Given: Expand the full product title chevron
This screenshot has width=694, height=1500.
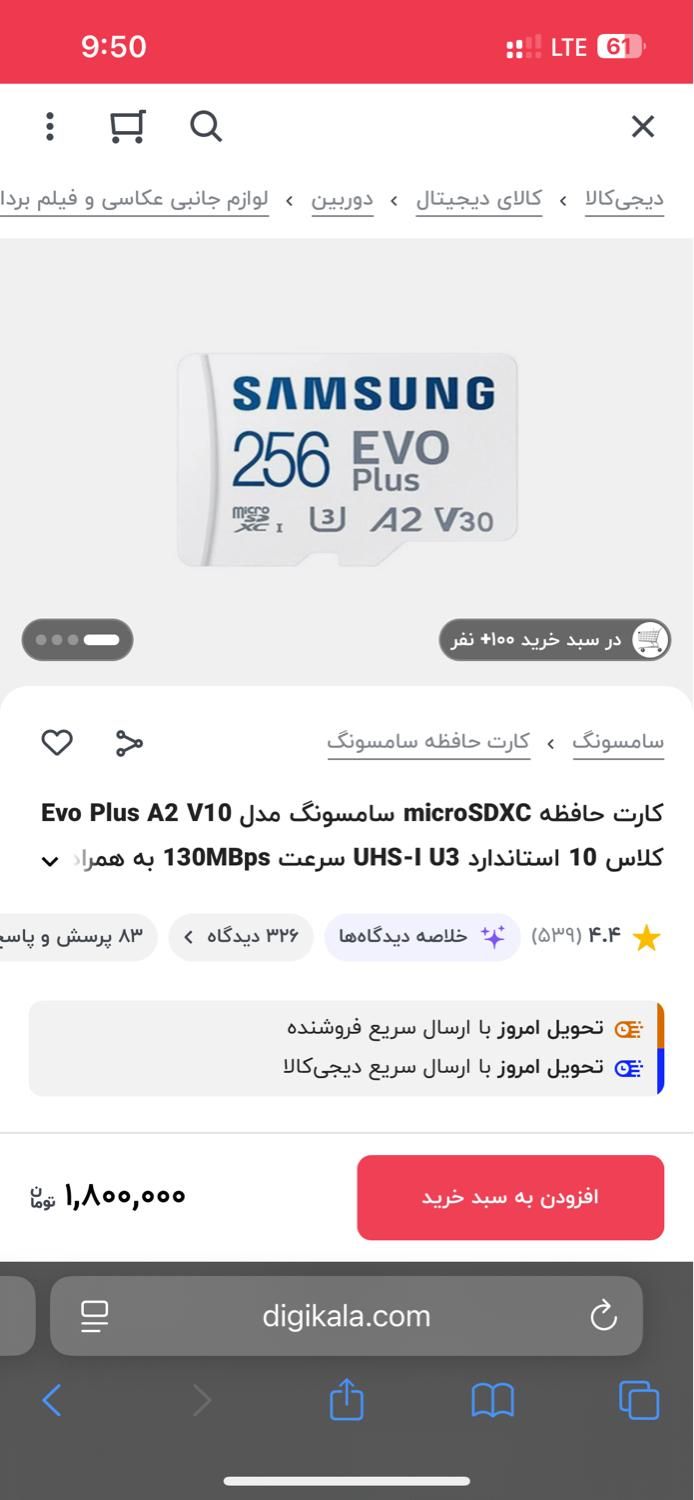Looking at the screenshot, I should pos(50,861).
